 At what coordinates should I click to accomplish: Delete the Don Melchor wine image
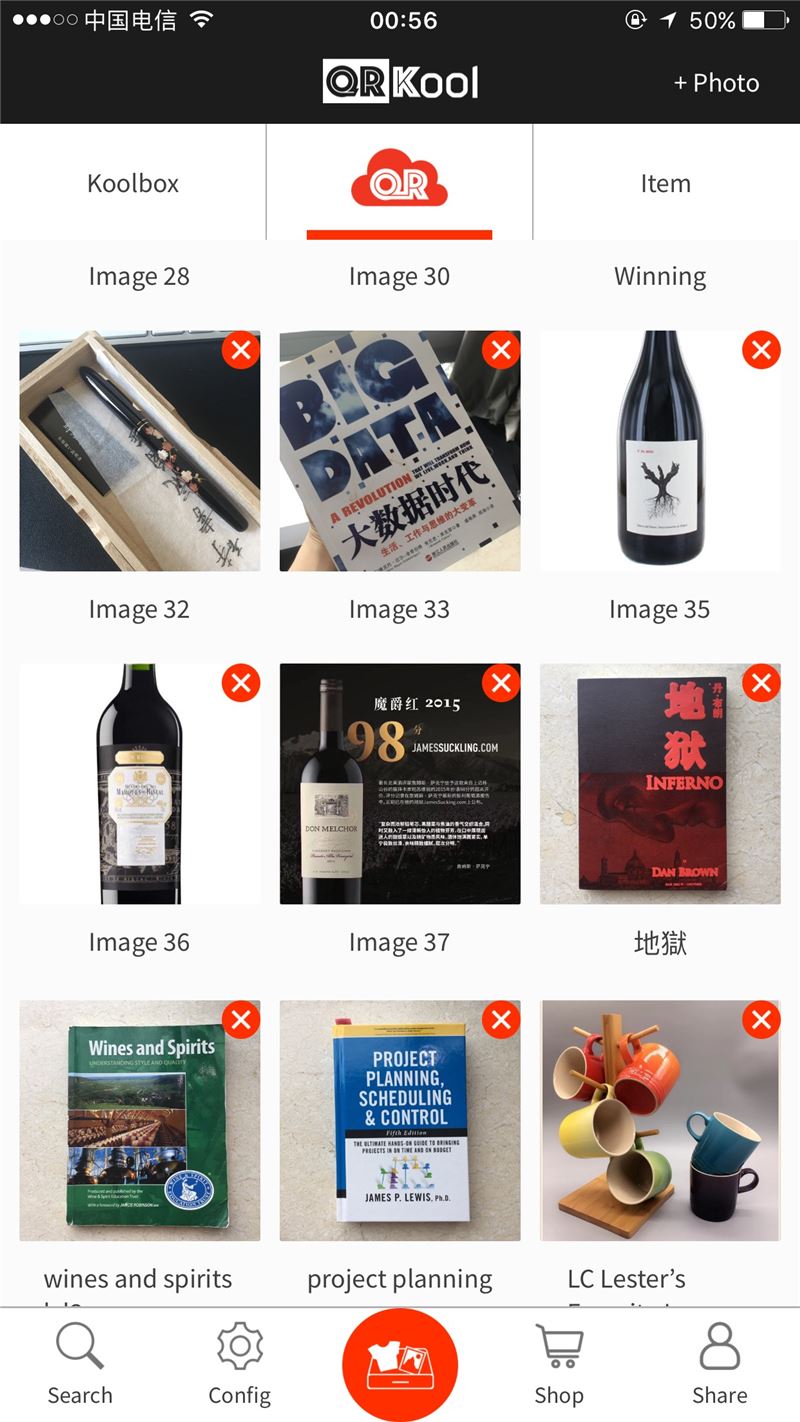click(501, 683)
